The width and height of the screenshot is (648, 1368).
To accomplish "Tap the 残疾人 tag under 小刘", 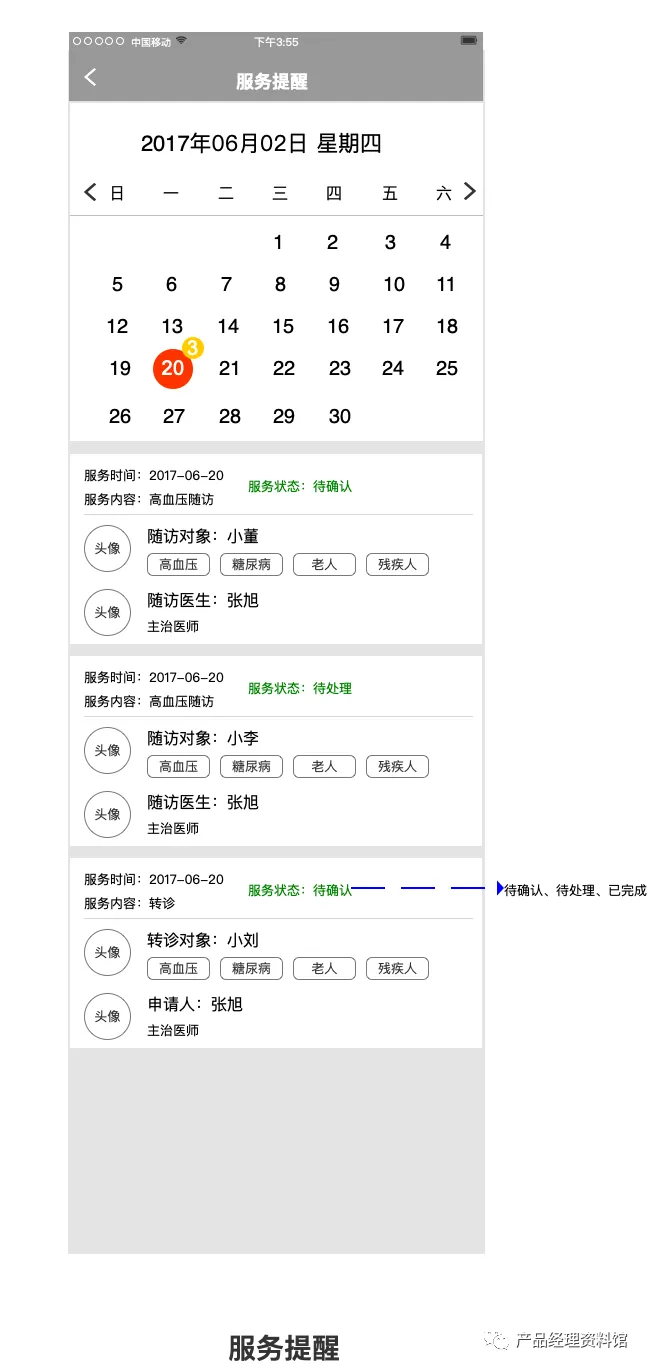I will click(x=397, y=969).
